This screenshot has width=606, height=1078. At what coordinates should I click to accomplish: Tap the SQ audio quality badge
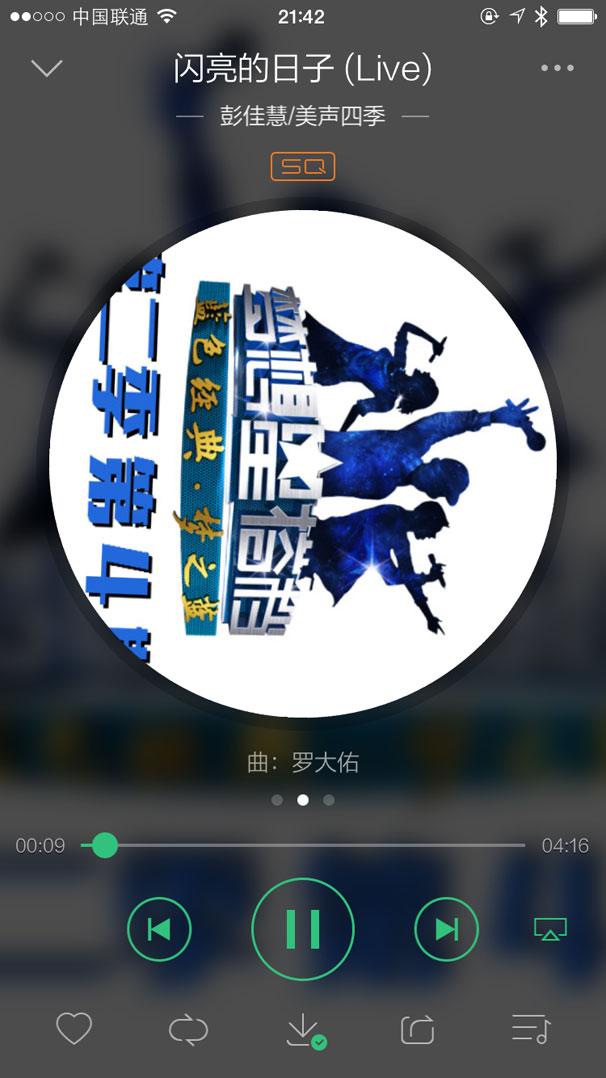[302, 167]
